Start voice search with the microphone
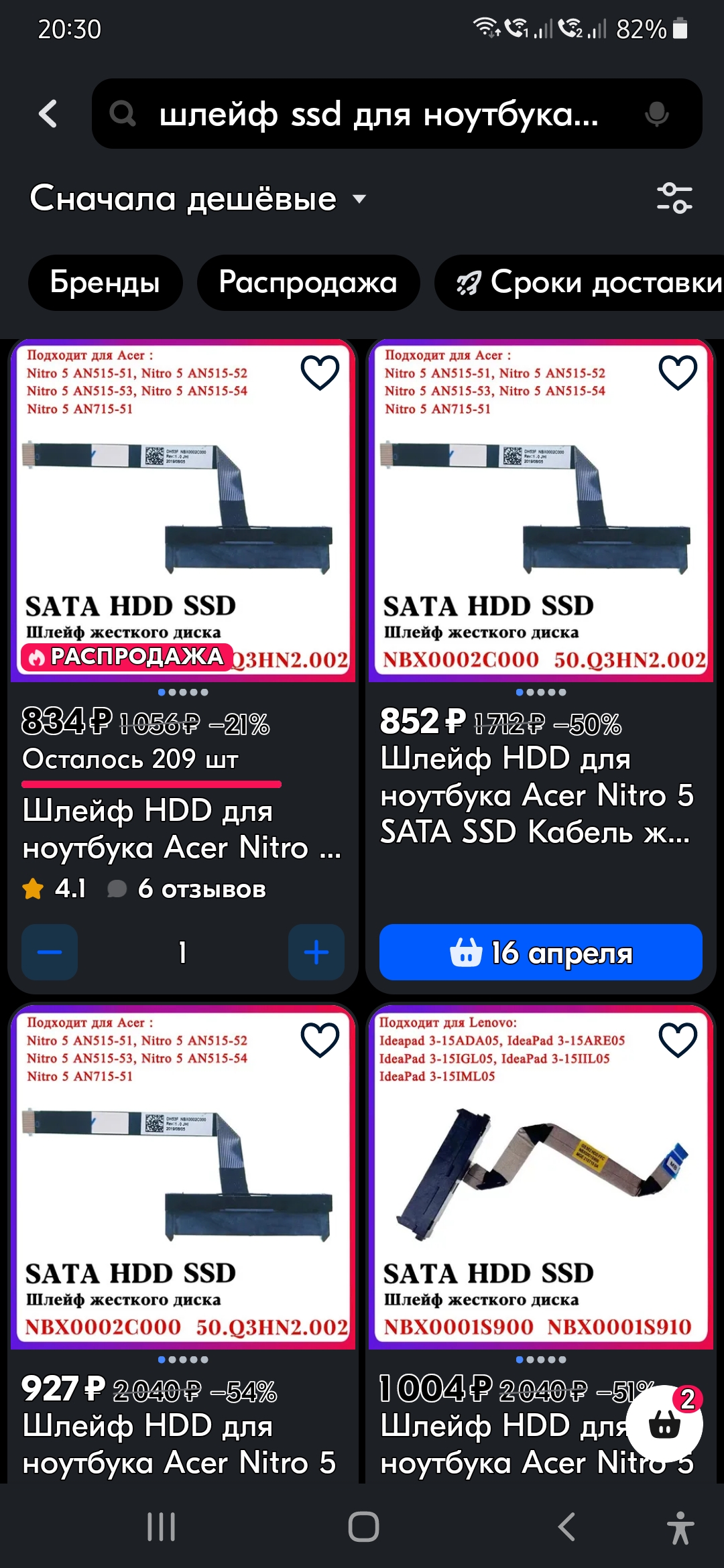The width and height of the screenshot is (724, 1568). tap(656, 115)
